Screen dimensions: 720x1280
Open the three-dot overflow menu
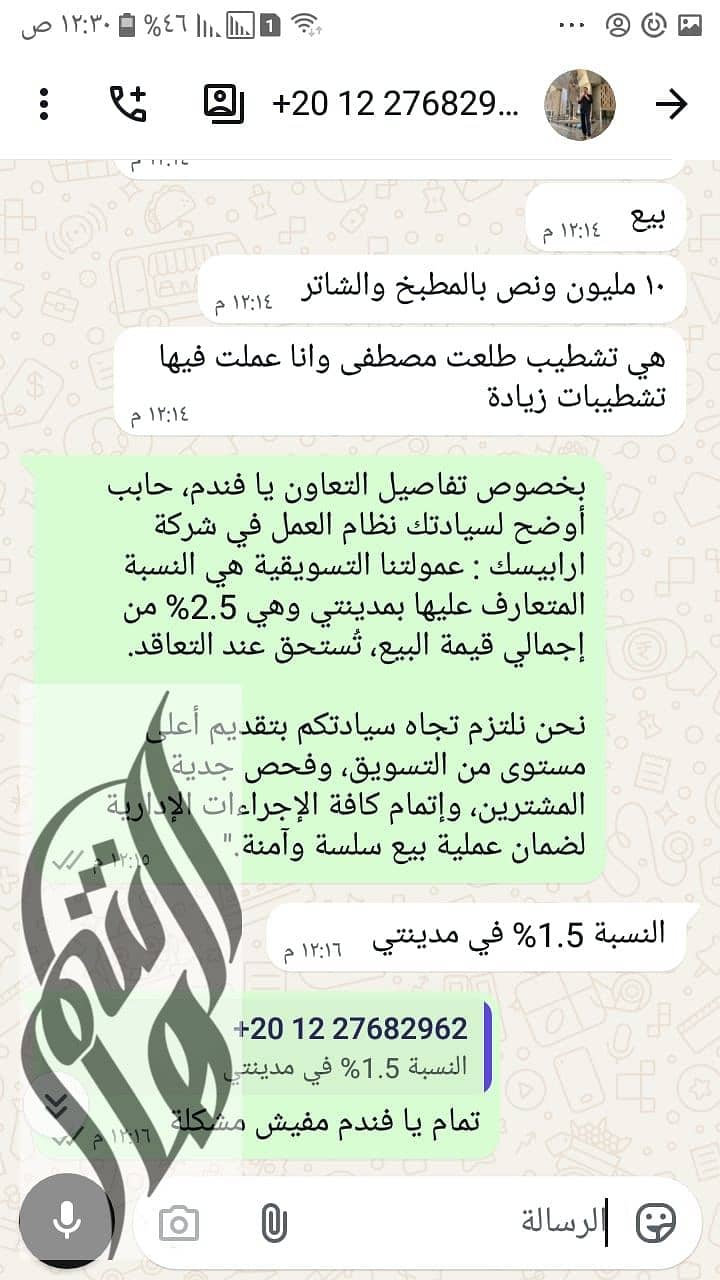(44, 103)
